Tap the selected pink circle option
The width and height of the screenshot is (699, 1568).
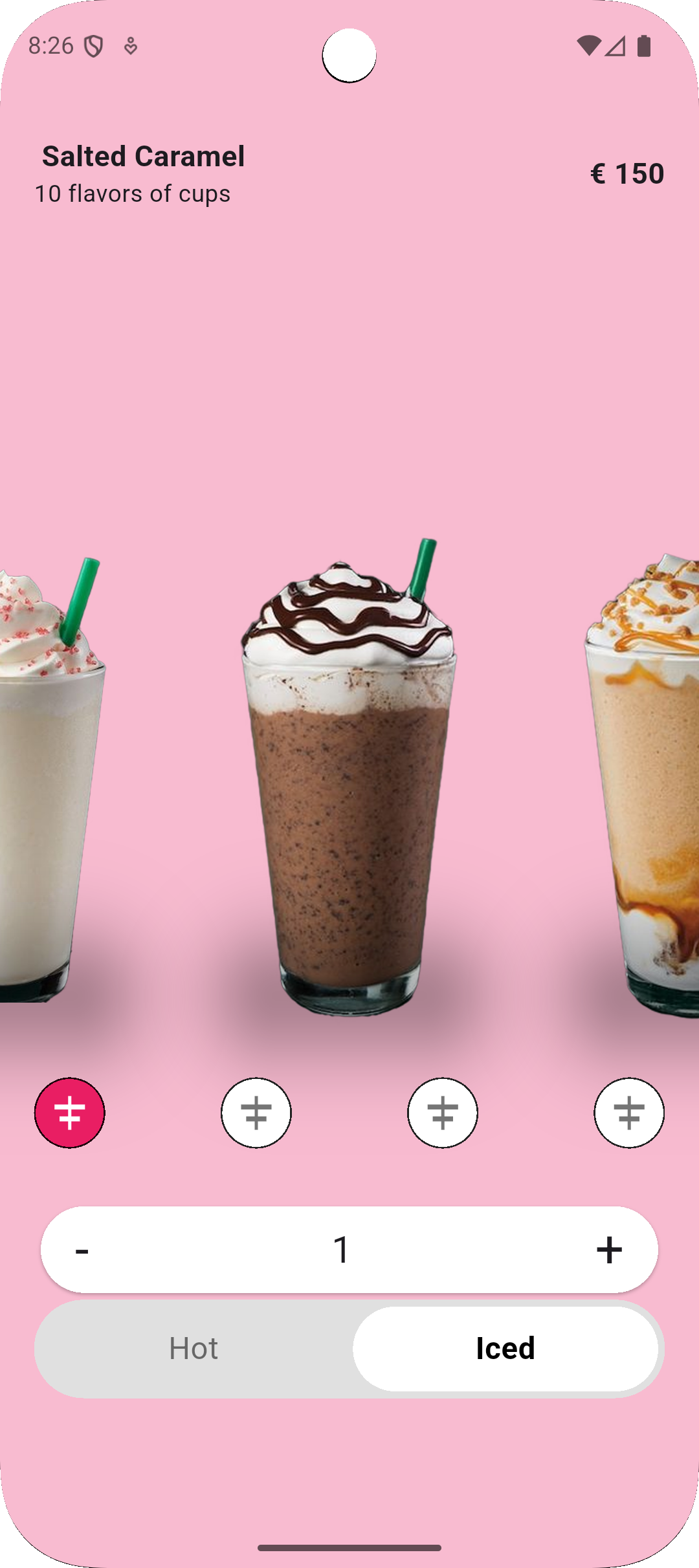[x=70, y=1113]
